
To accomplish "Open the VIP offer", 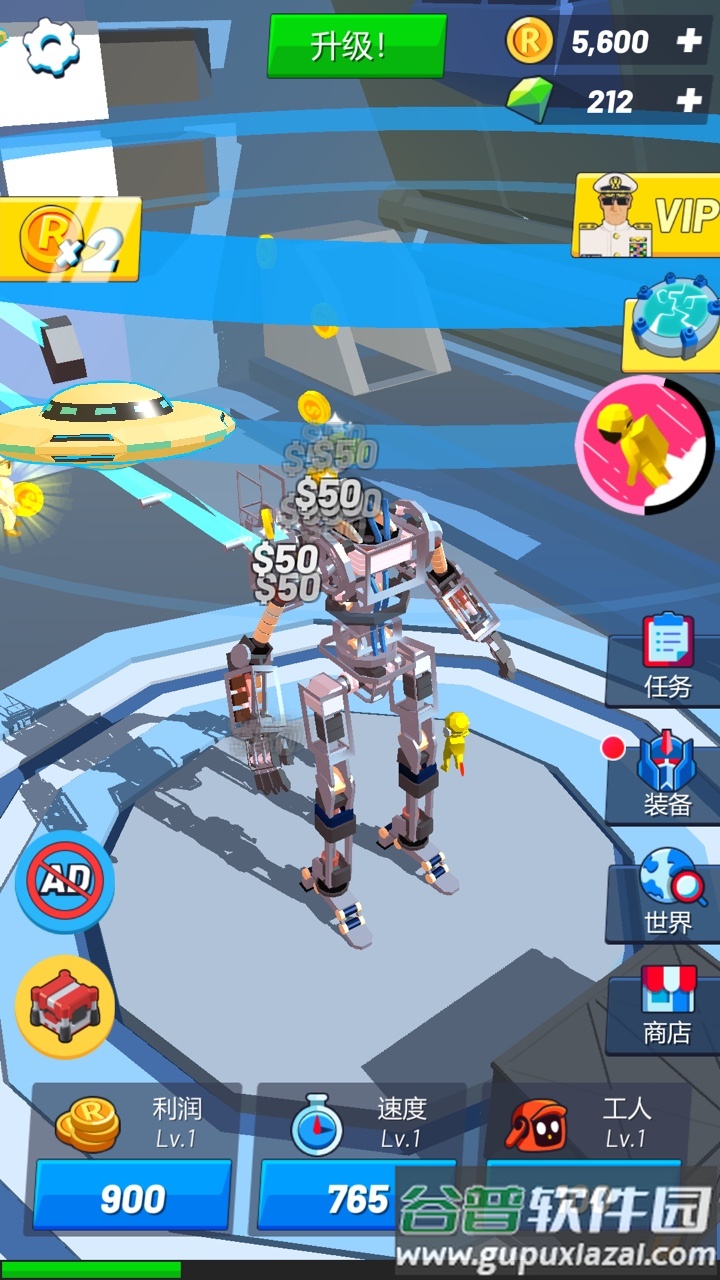I will [648, 215].
